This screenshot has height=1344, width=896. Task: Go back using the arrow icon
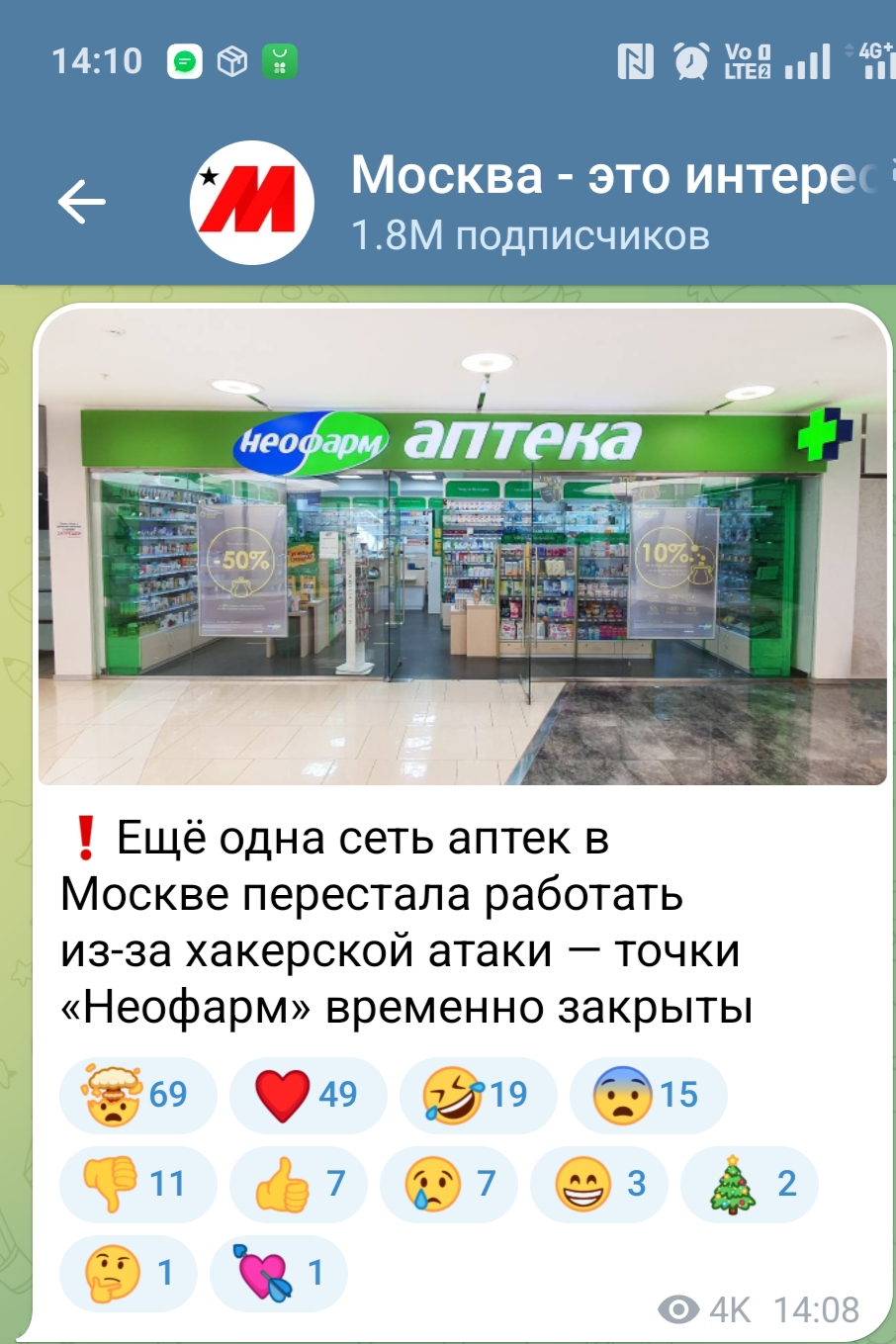[x=81, y=203]
